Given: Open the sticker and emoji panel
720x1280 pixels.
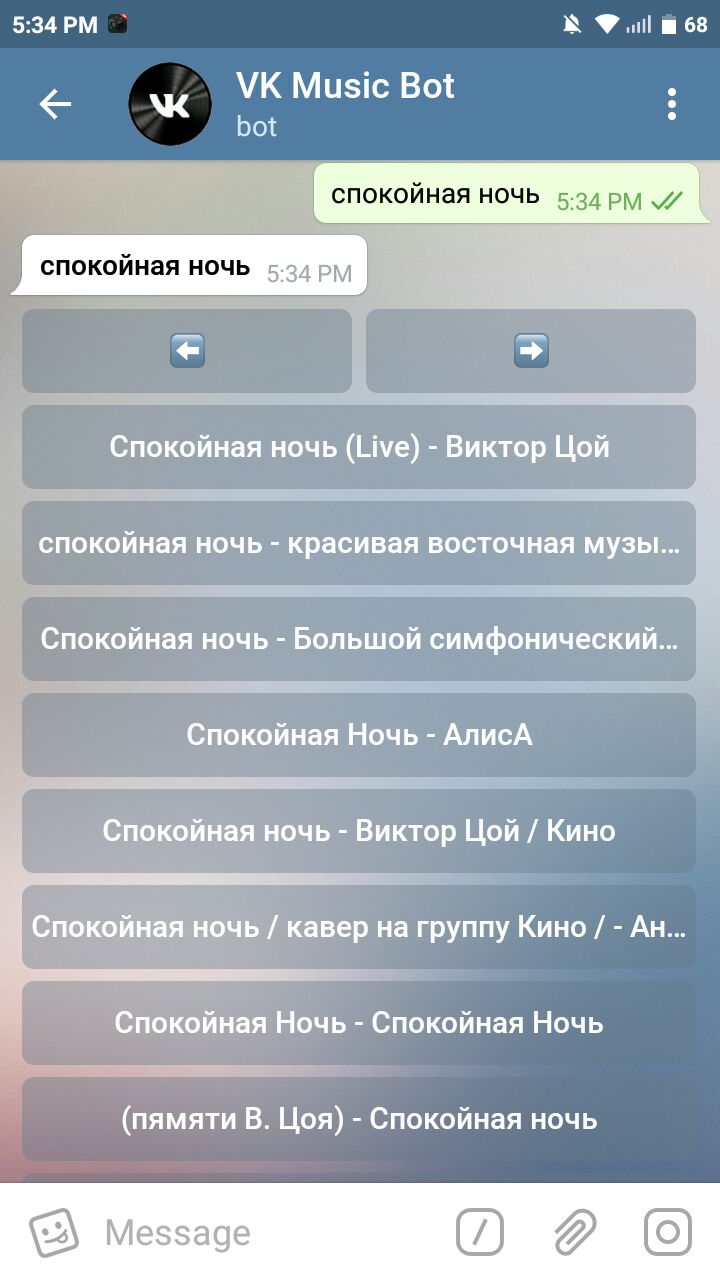Looking at the screenshot, I should click(x=54, y=1232).
